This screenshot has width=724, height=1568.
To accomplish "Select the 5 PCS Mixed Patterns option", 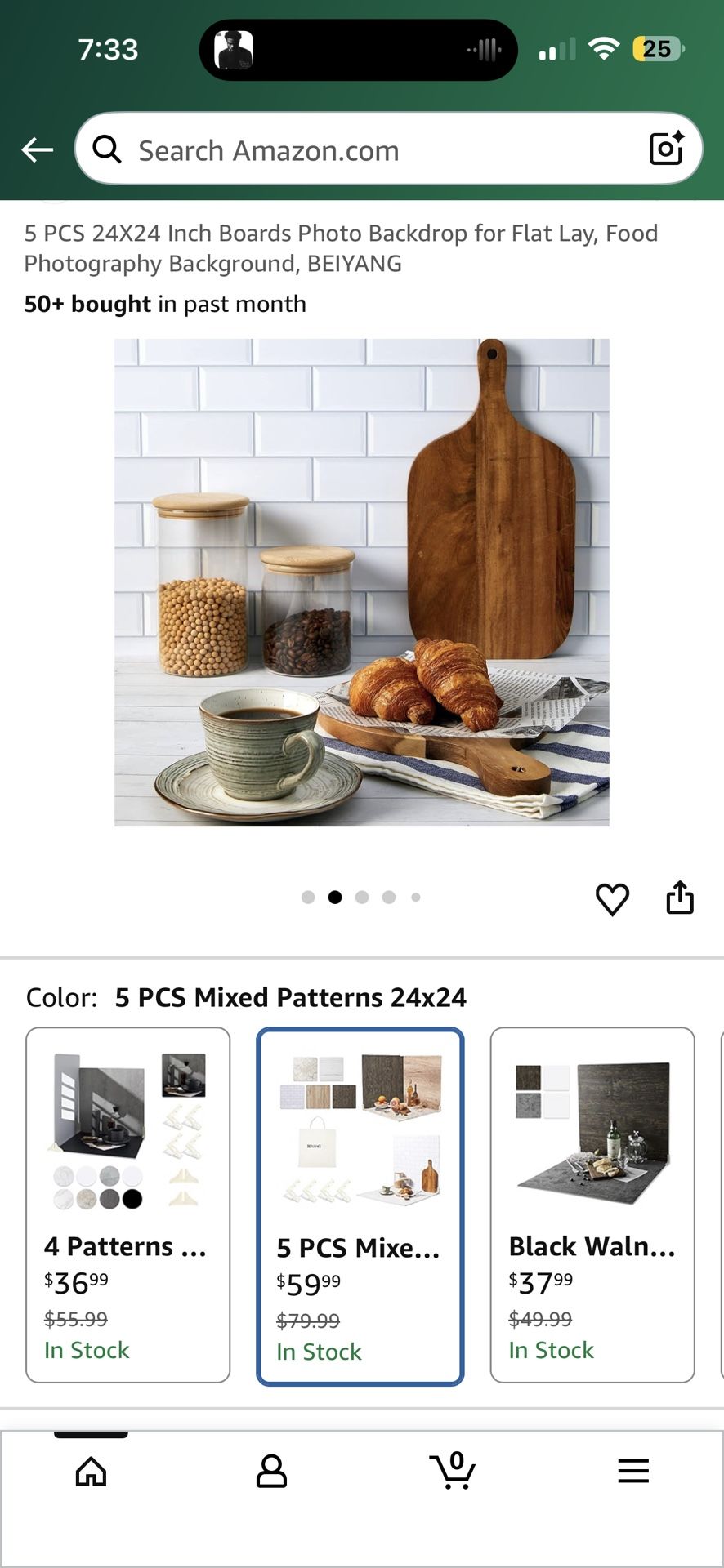I will pyautogui.click(x=360, y=1206).
